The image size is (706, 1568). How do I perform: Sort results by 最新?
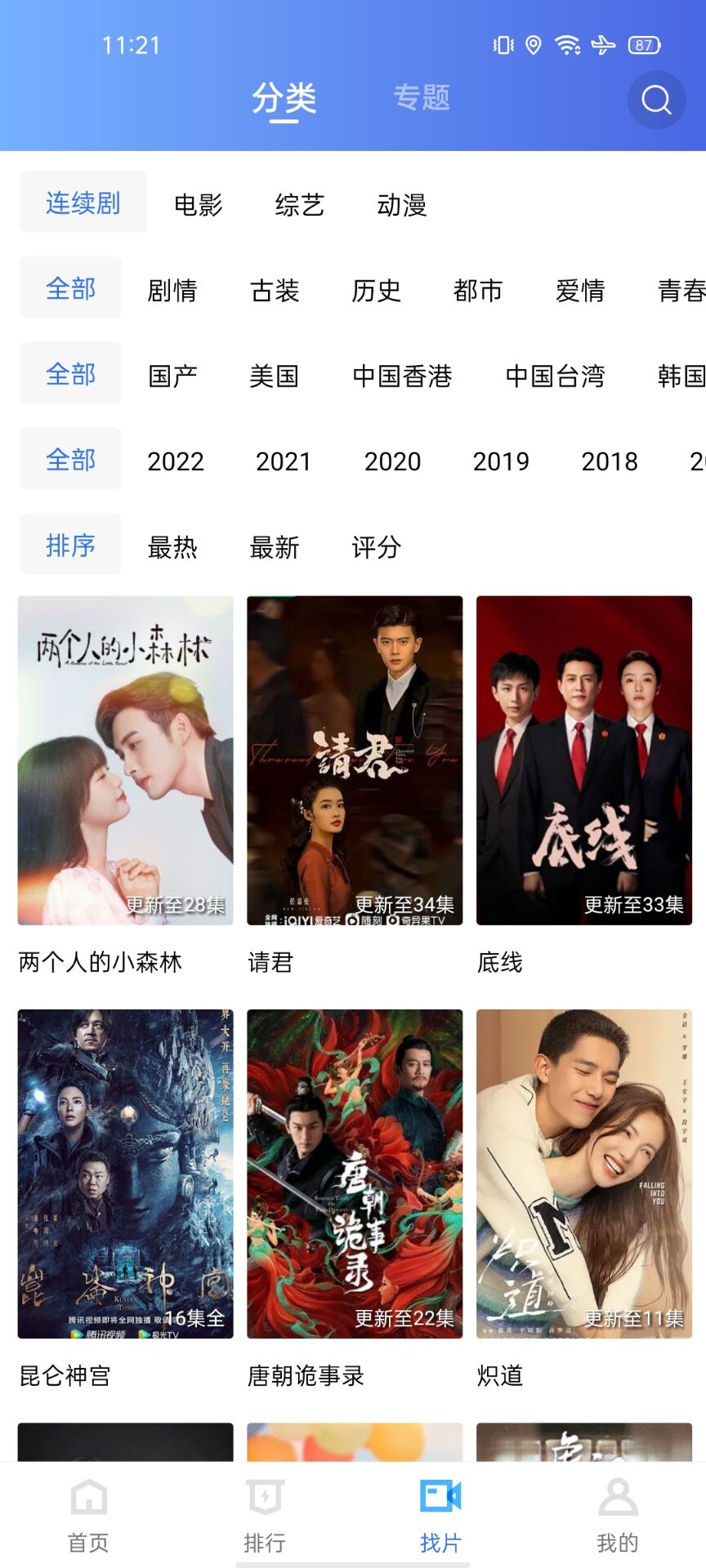tap(275, 547)
